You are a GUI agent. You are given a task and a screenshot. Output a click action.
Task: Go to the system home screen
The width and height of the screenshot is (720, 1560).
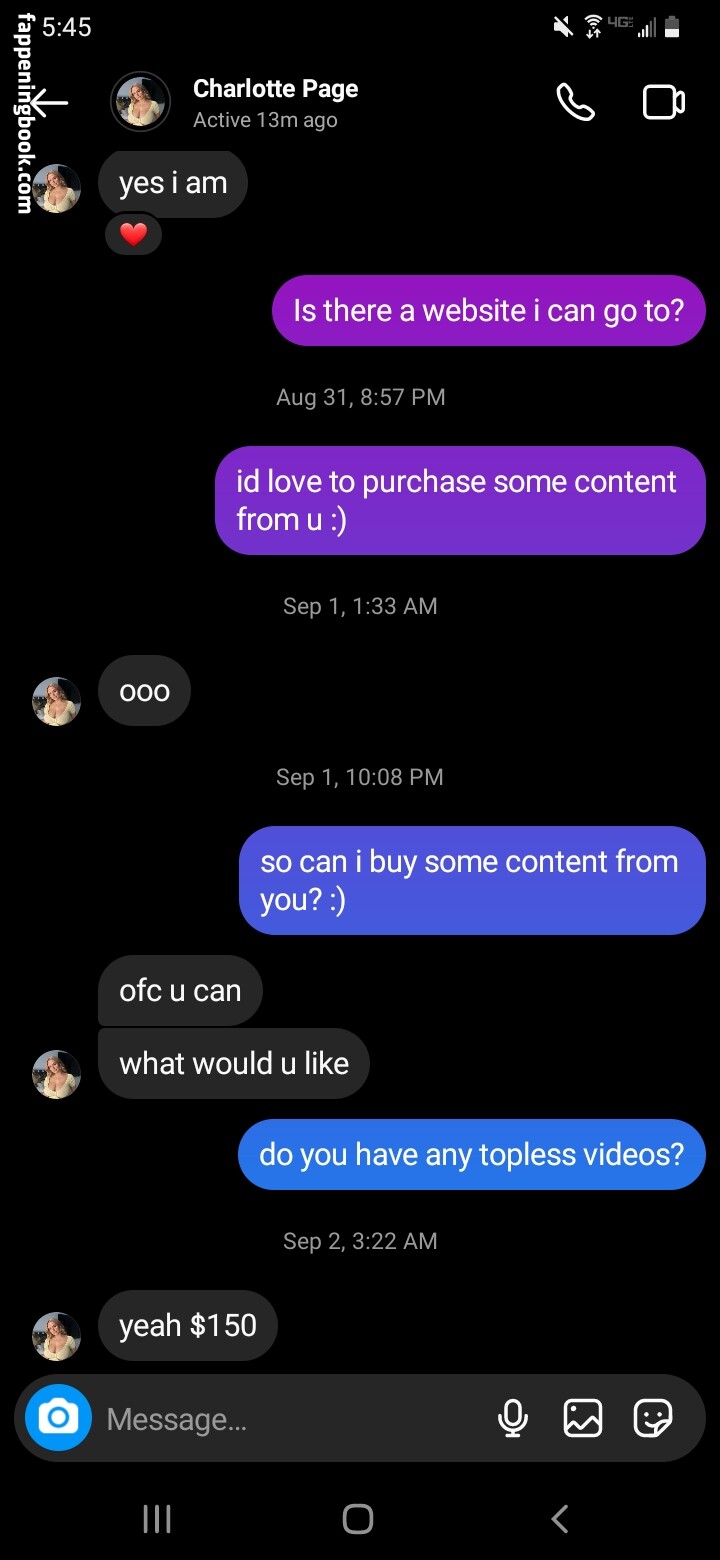click(358, 1519)
